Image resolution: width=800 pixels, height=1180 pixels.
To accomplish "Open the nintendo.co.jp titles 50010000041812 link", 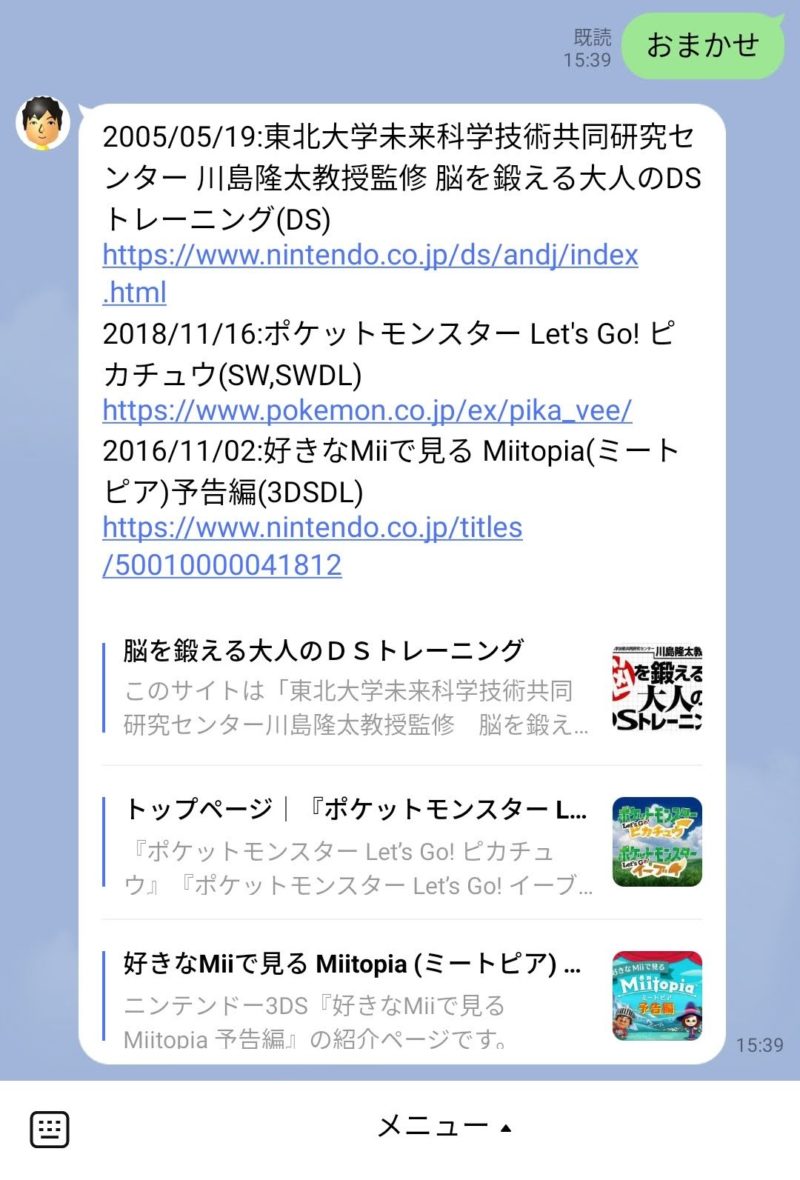I will click(x=311, y=528).
